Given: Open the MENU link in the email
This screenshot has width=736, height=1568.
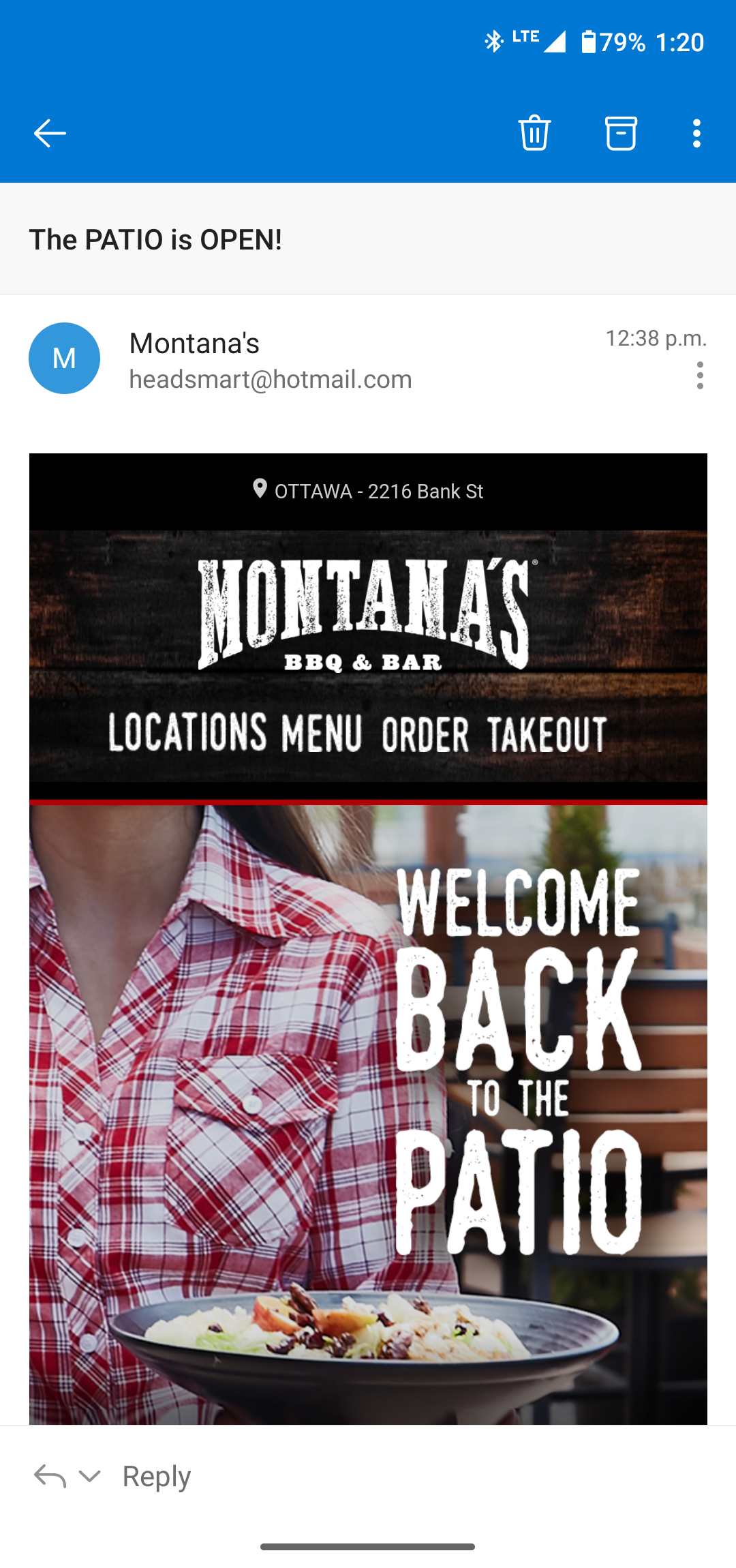Looking at the screenshot, I should click(322, 734).
